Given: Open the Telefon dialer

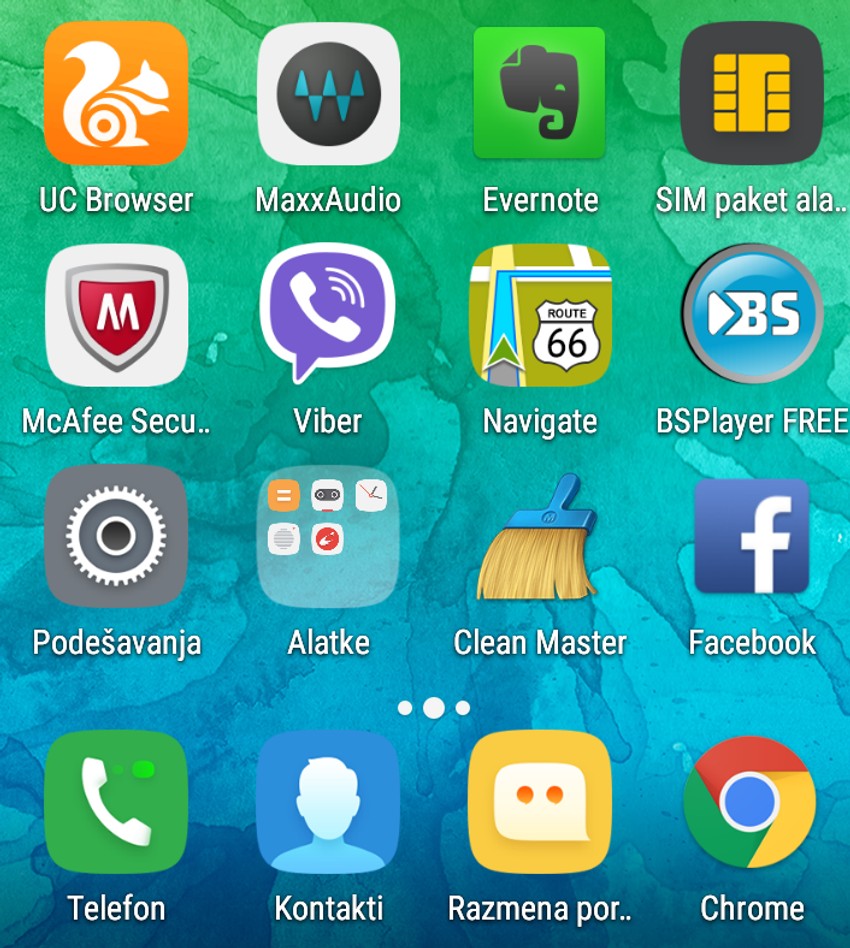Looking at the screenshot, I should point(116,802).
